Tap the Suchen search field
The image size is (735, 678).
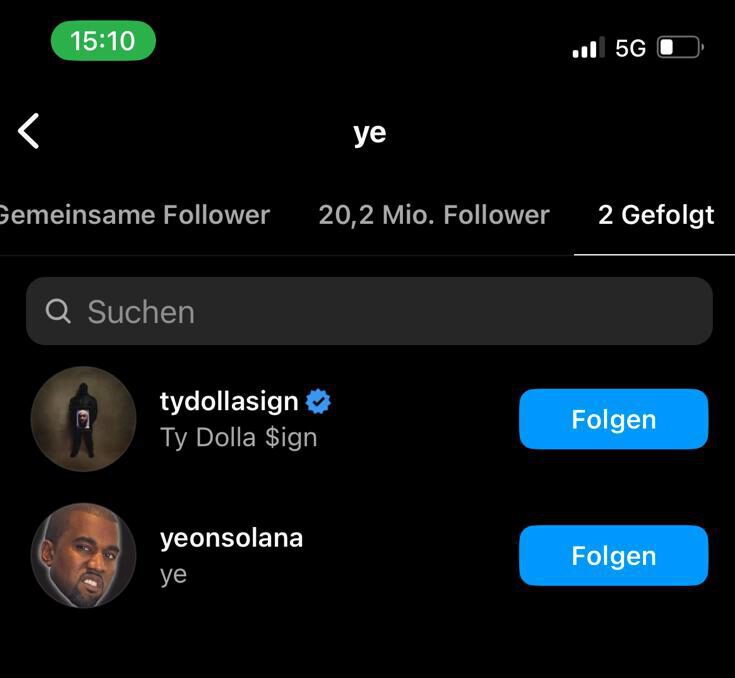(x=369, y=312)
